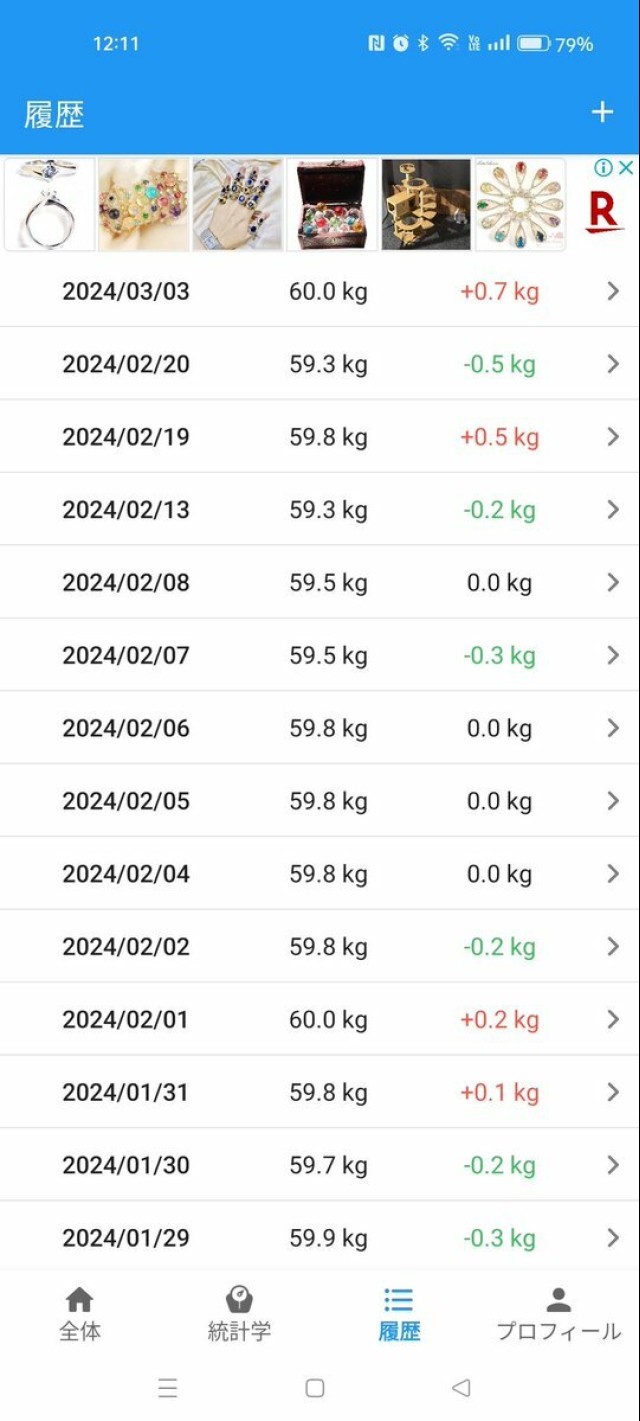The height and width of the screenshot is (1421, 640).
Task: Open the 2024/02/13 entry
Action: [320, 510]
